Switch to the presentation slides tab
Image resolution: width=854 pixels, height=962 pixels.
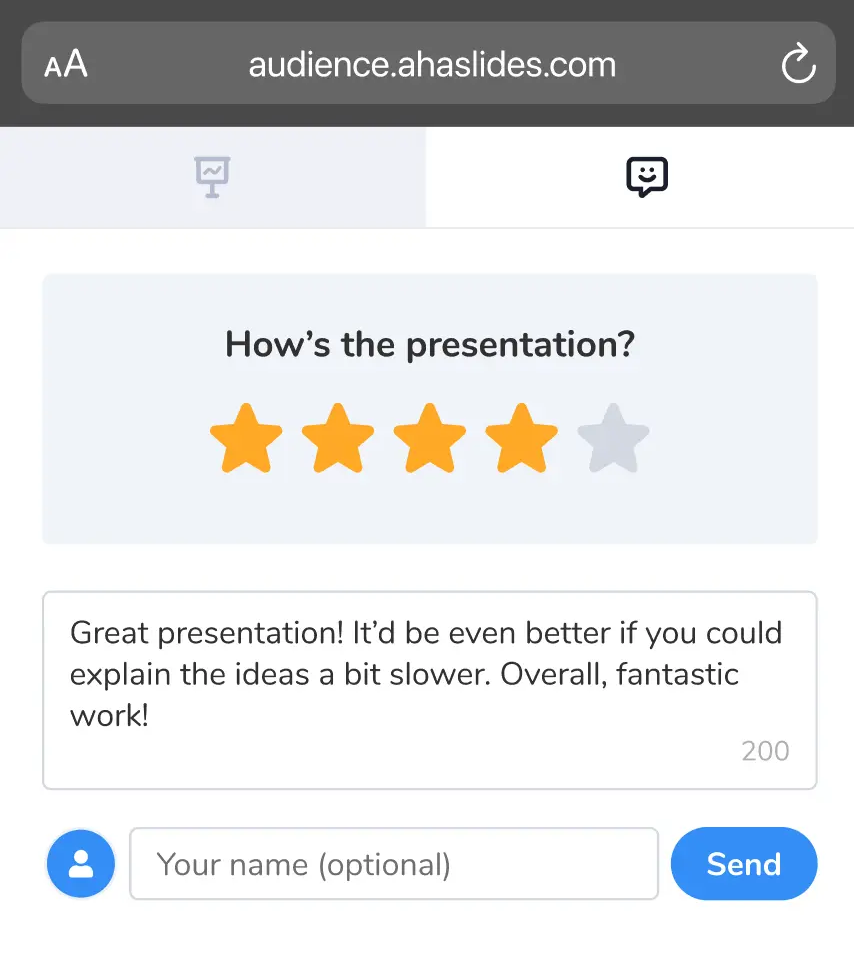coord(212,177)
